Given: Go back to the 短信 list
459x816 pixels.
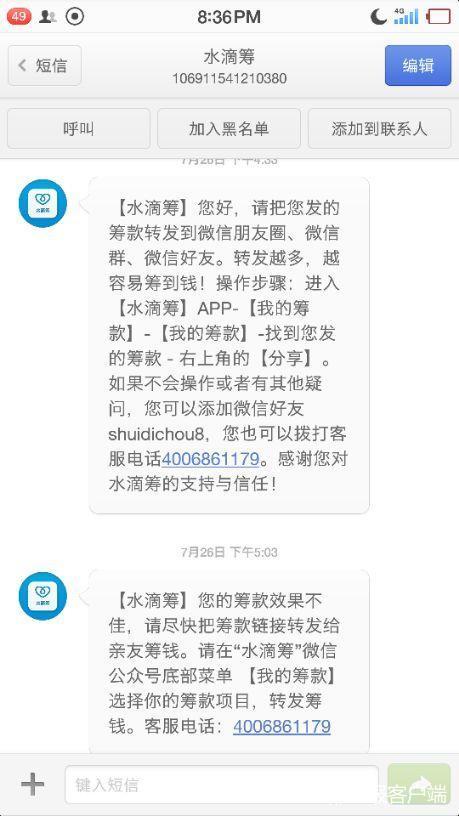Looking at the screenshot, I should point(45,66).
